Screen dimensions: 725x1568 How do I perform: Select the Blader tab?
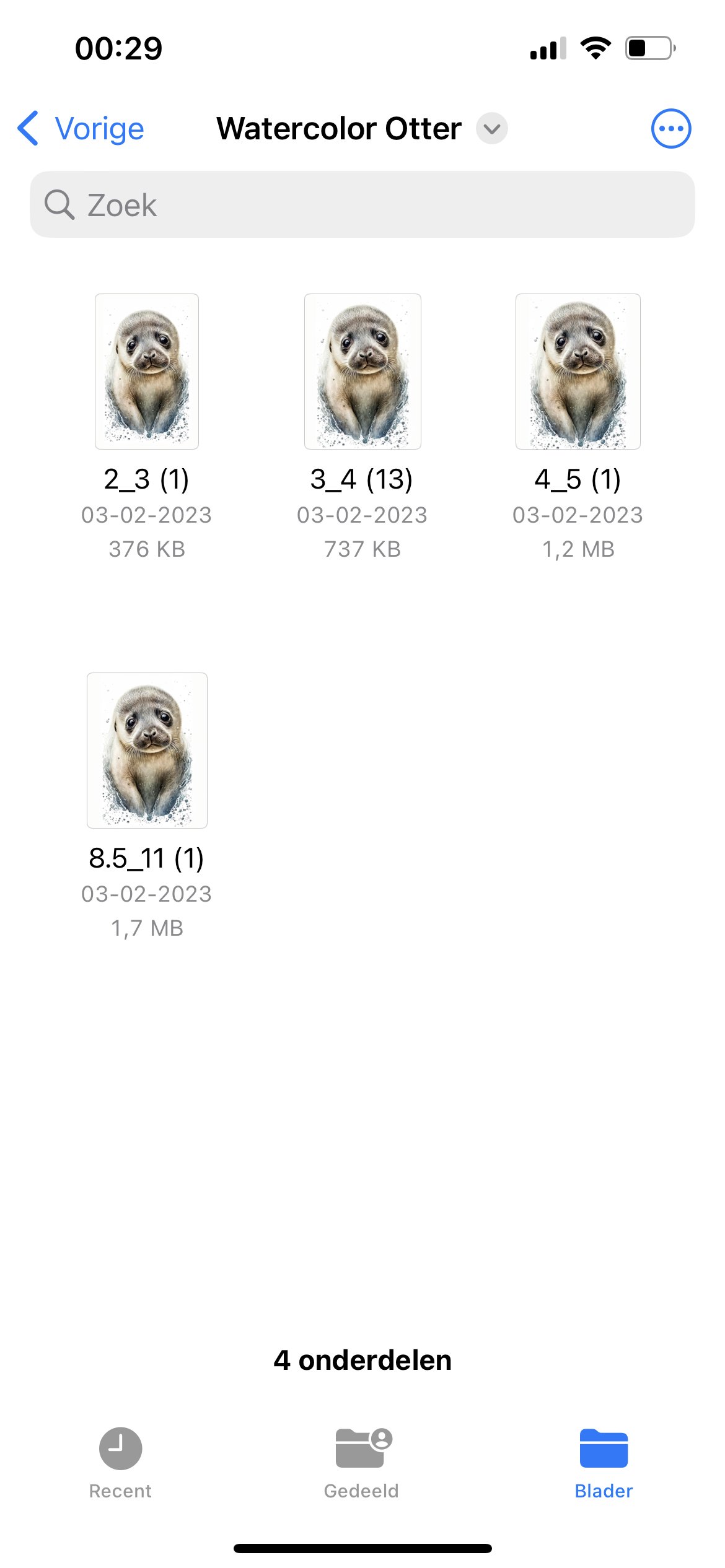click(x=604, y=1463)
